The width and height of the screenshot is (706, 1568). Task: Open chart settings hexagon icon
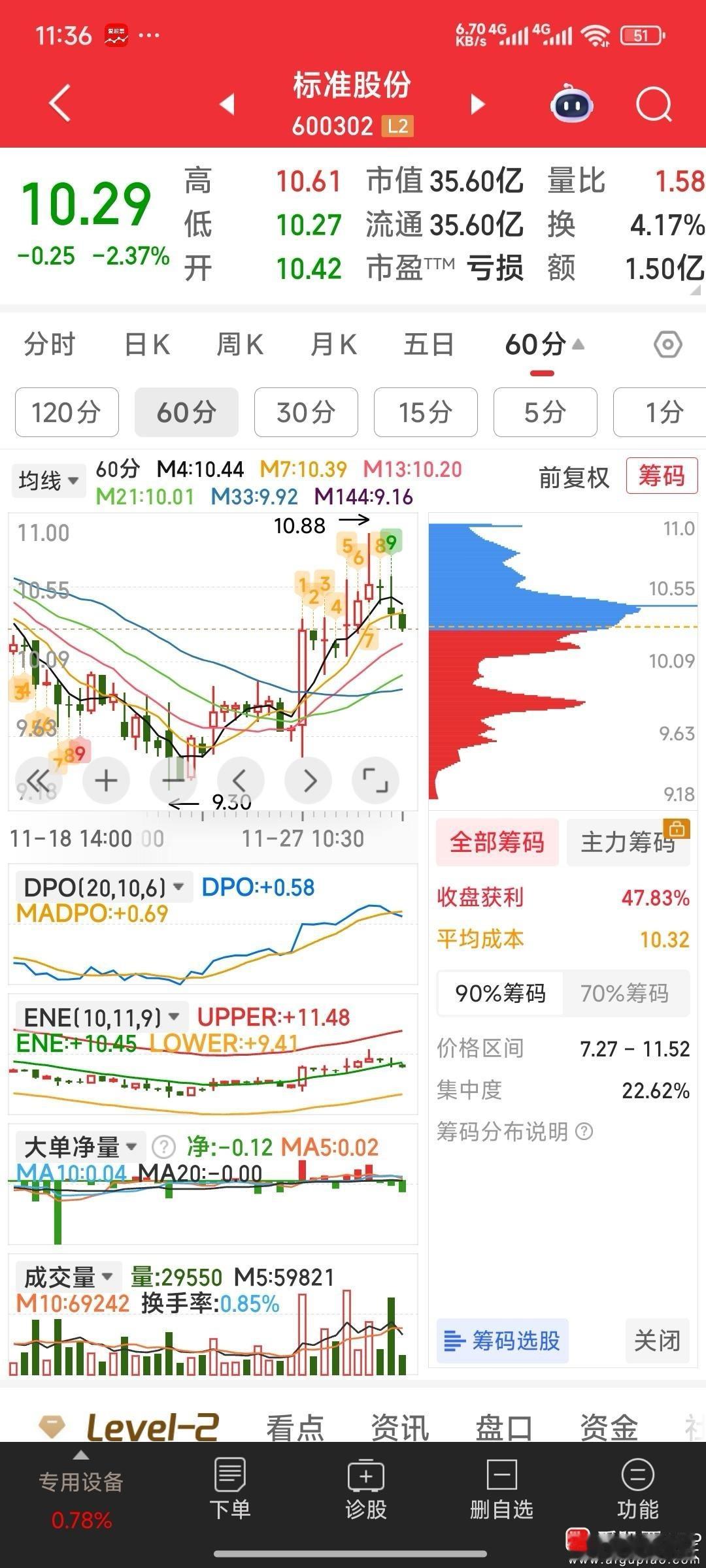coord(667,344)
